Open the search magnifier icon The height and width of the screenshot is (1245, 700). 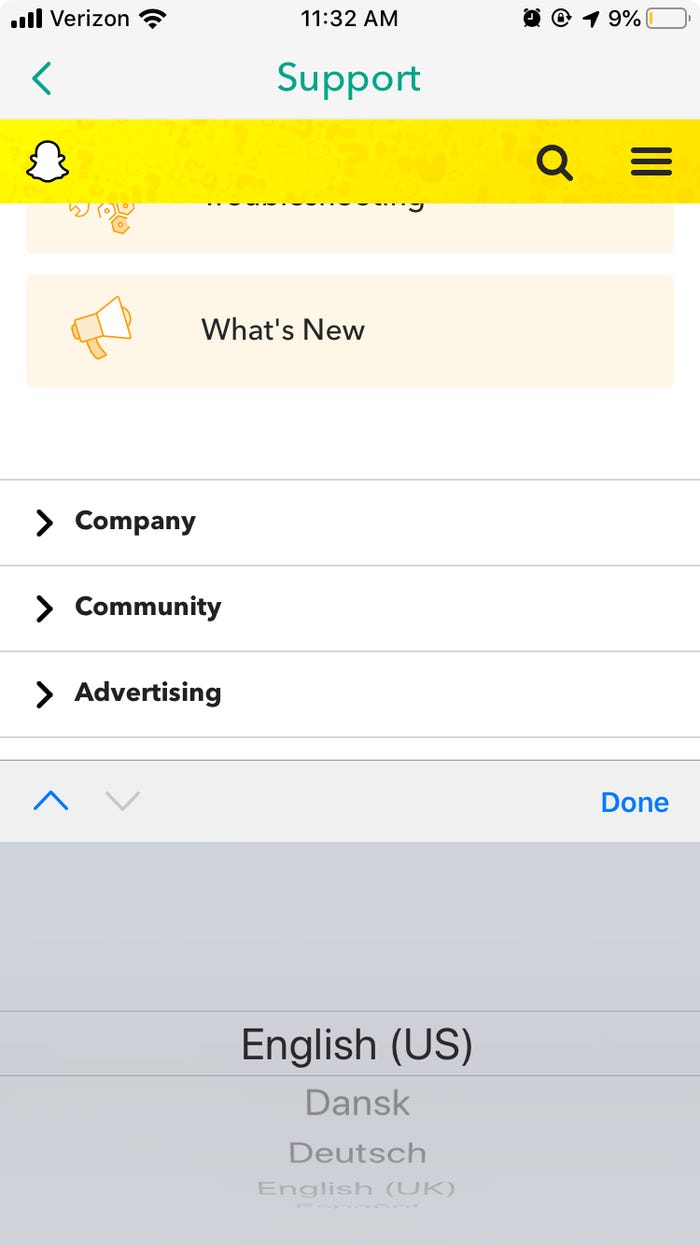pos(554,161)
